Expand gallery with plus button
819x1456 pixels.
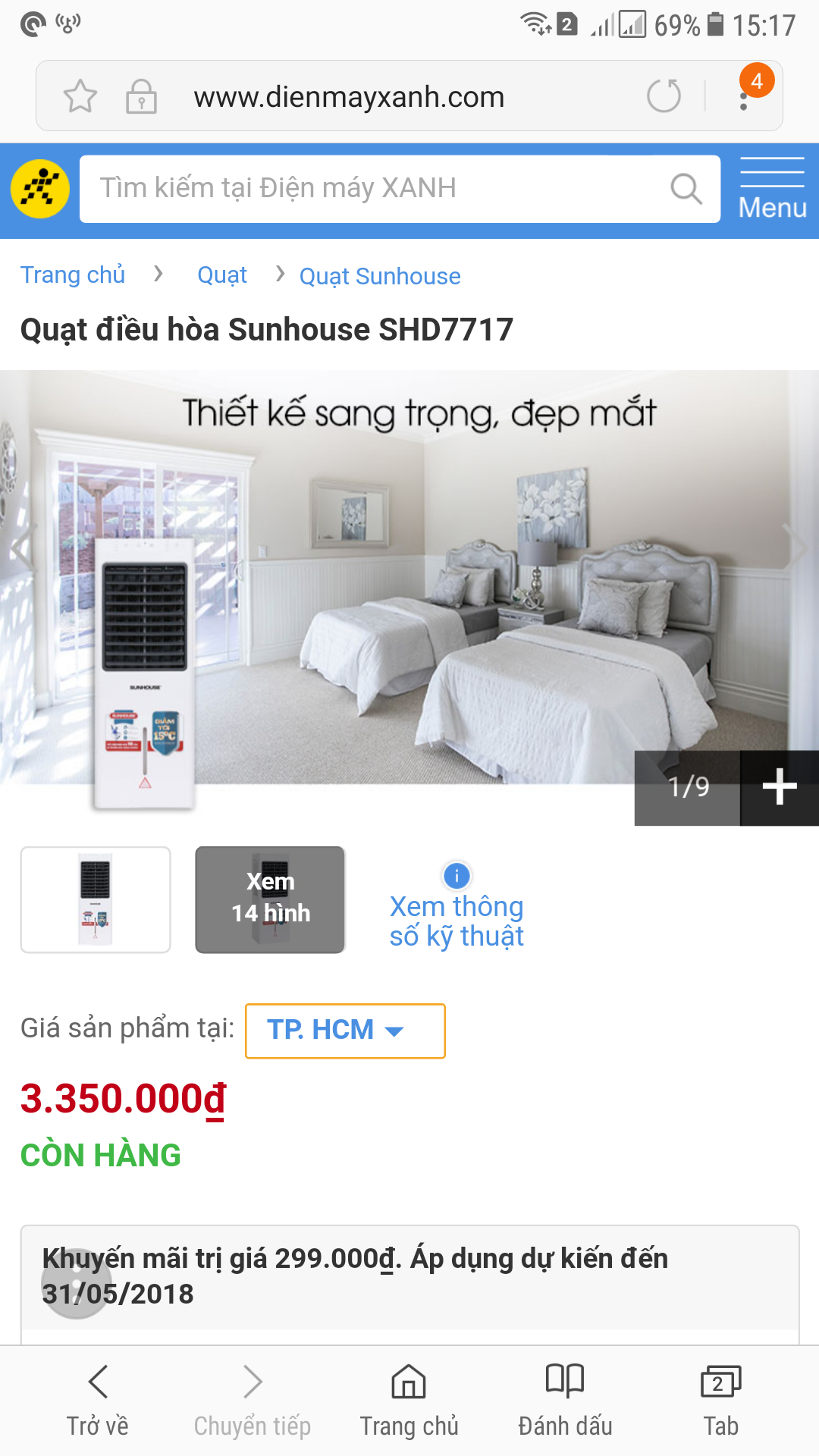[x=780, y=787]
